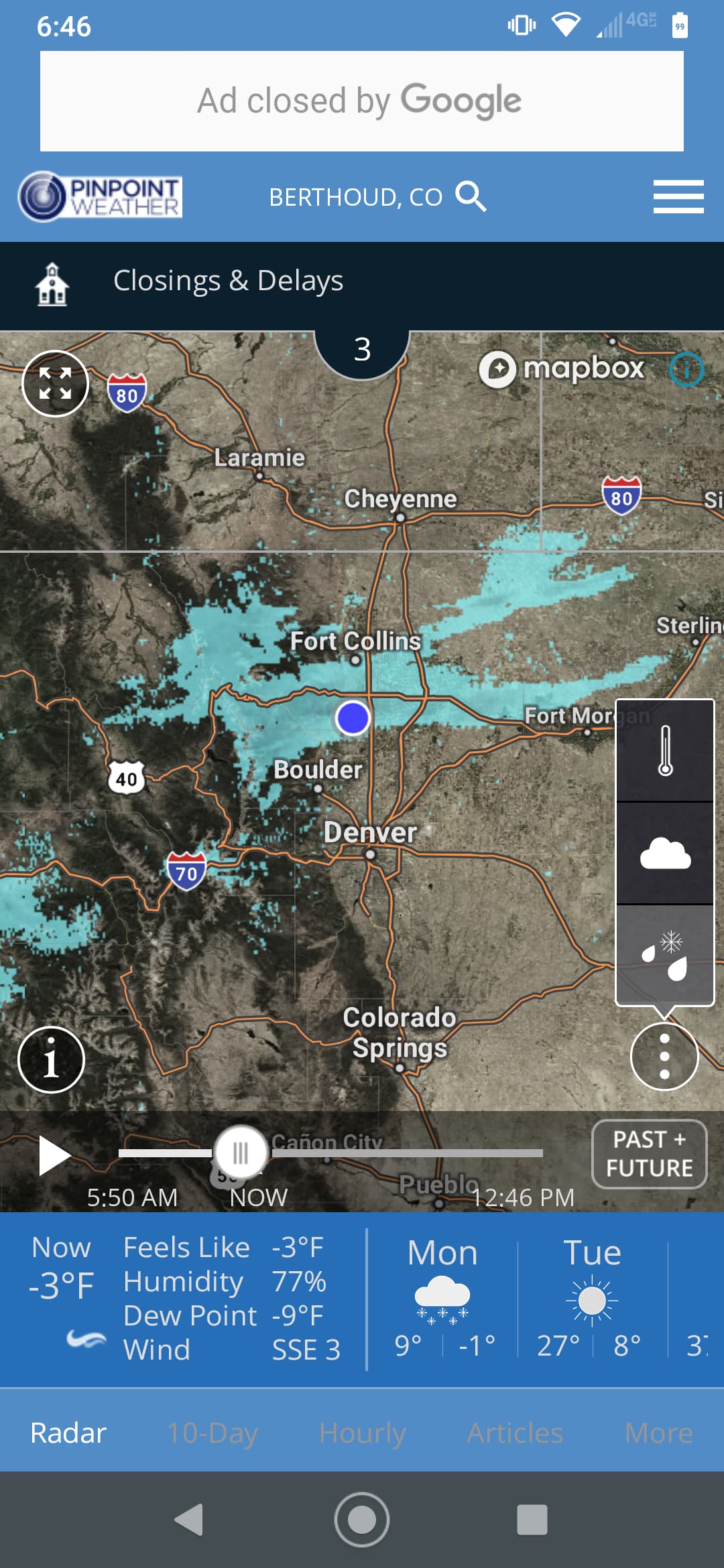Image resolution: width=724 pixels, height=1568 pixels.
Task: Switch to the Articles tab
Action: [515, 1433]
